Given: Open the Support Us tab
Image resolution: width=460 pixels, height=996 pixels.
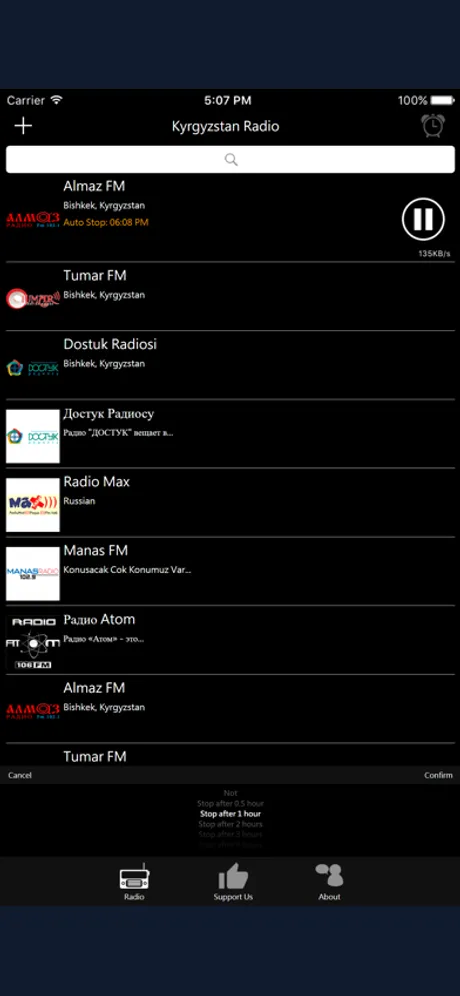Looking at the screenshot, I should pyautogui.click(x=233, y=882).
